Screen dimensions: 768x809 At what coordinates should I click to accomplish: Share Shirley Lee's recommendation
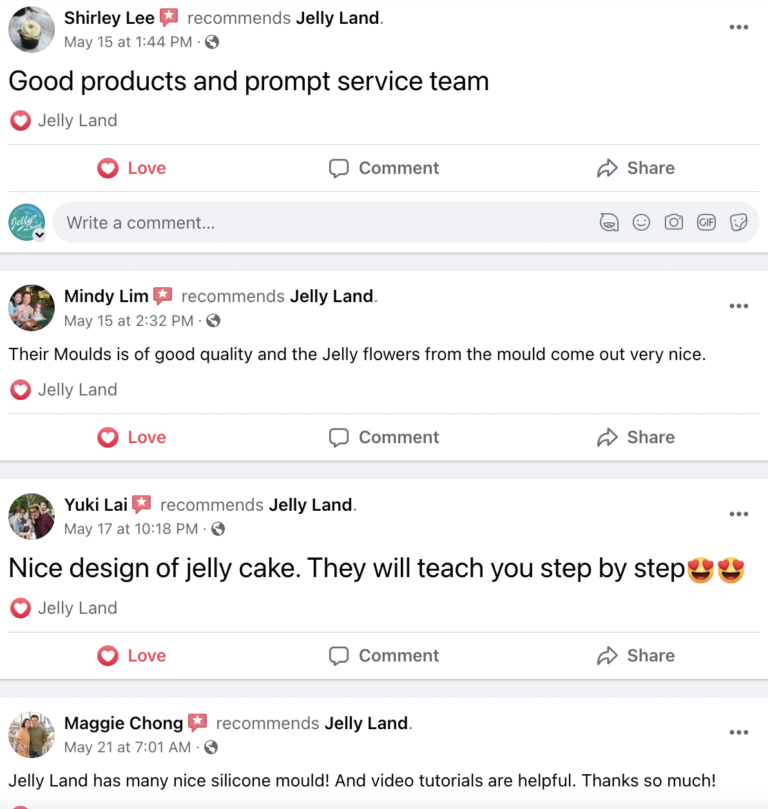635,168
